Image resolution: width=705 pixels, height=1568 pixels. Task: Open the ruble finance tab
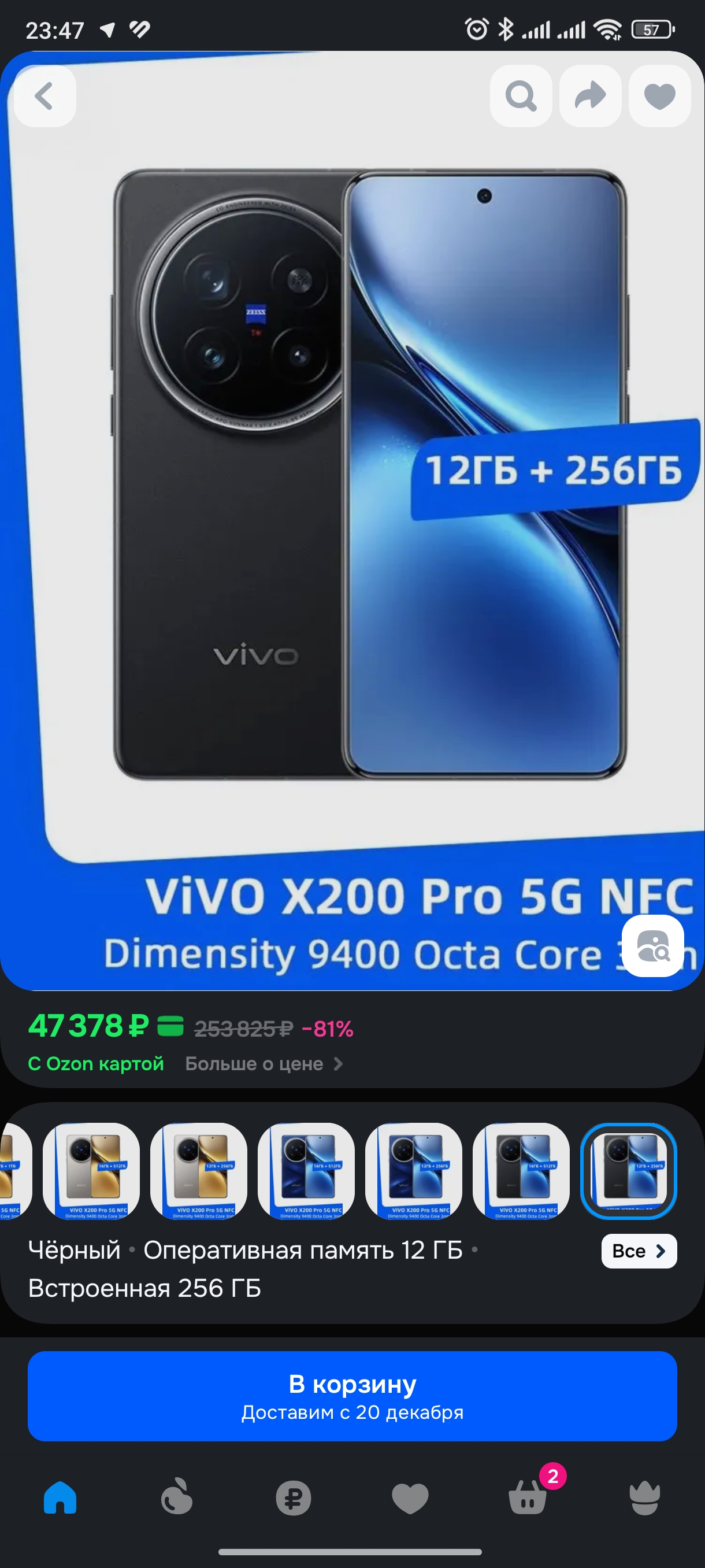point(293,1498)
